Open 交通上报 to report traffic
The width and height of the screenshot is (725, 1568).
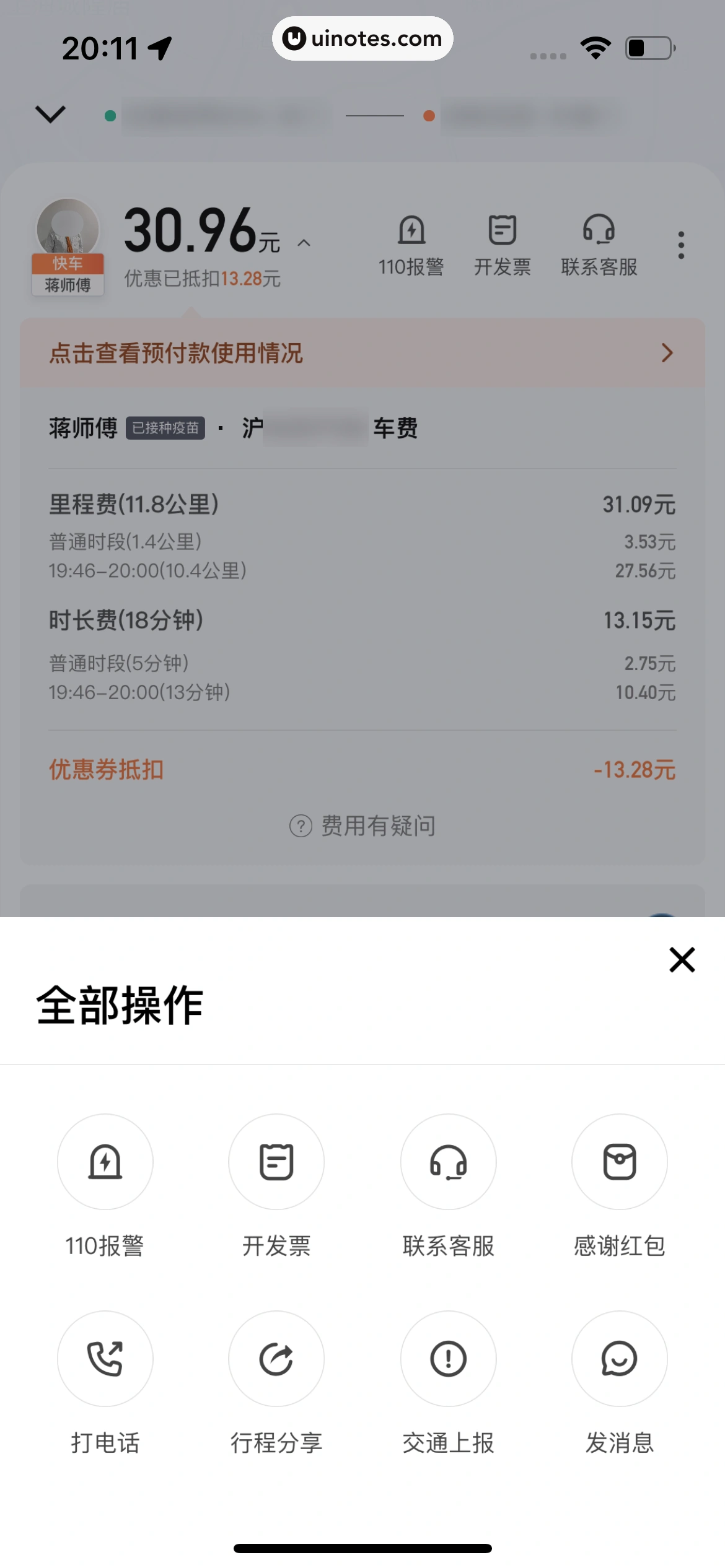(x=448, y=1359)
